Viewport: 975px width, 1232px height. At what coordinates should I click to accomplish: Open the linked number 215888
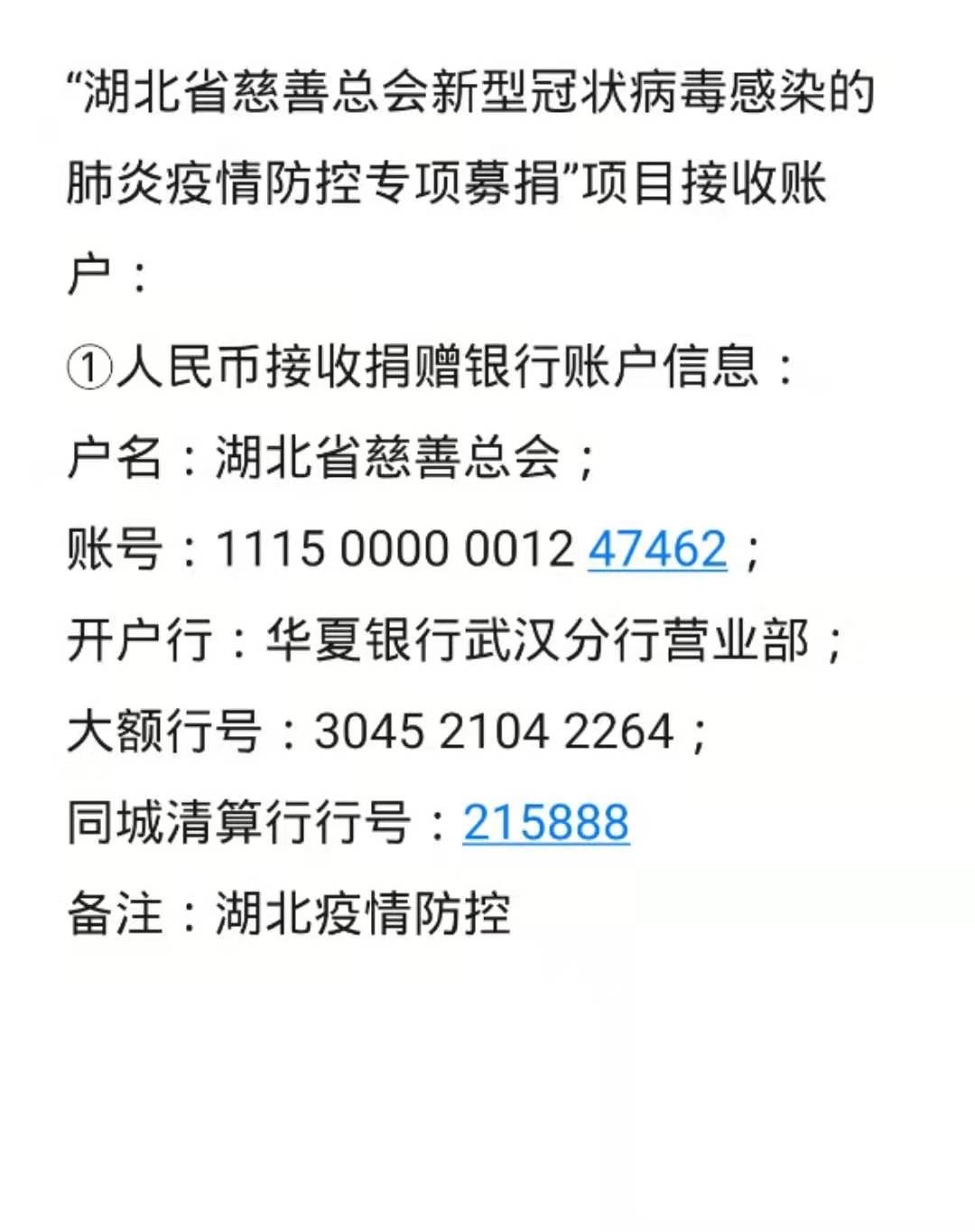546,823
